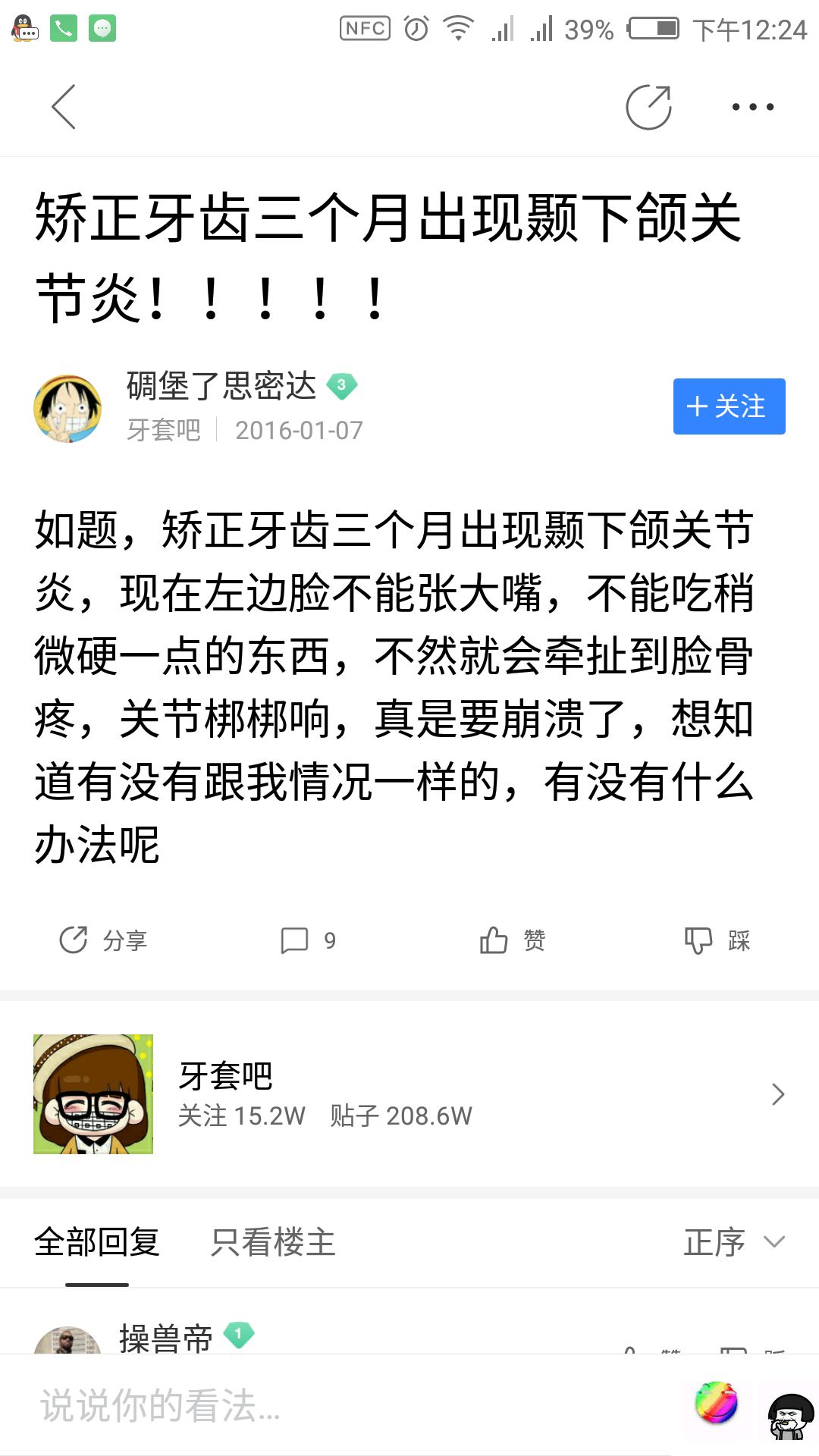Image resolution: width=819 pixels, height=1456 pixels.
Task: Open the 正序 sort dropdown
Action: 733,1242
